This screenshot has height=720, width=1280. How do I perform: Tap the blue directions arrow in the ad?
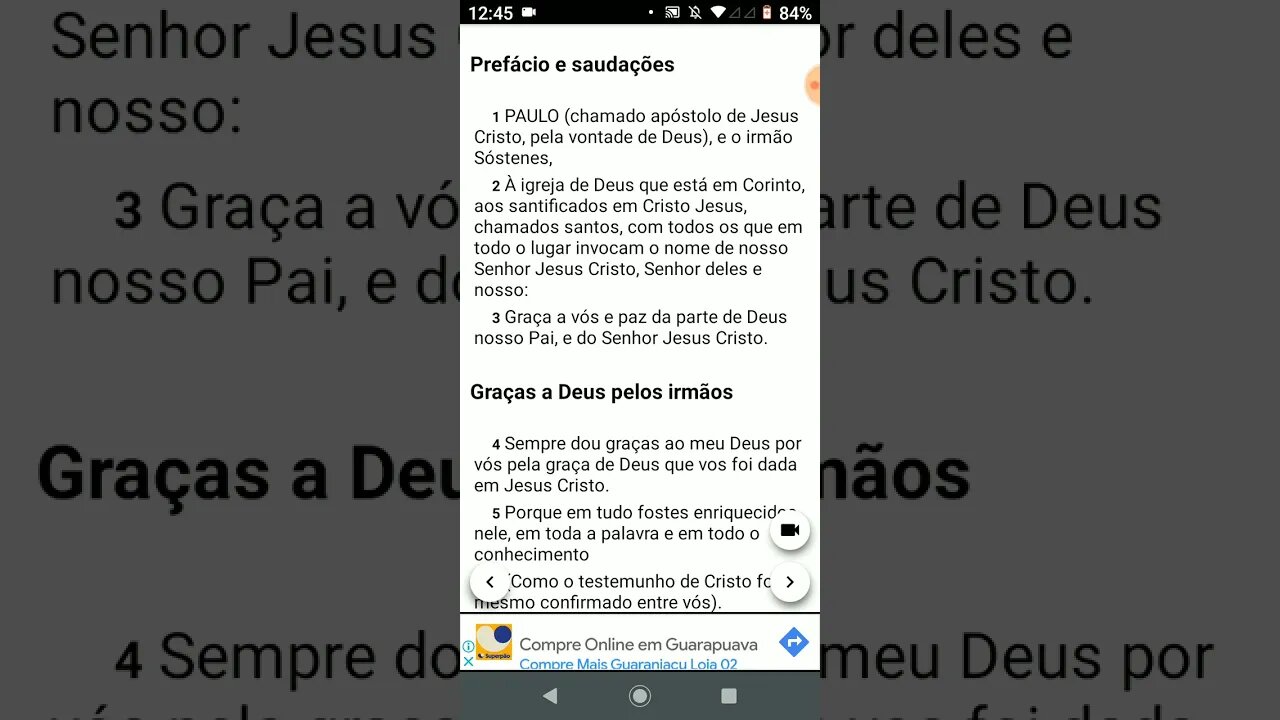[793, 642]
